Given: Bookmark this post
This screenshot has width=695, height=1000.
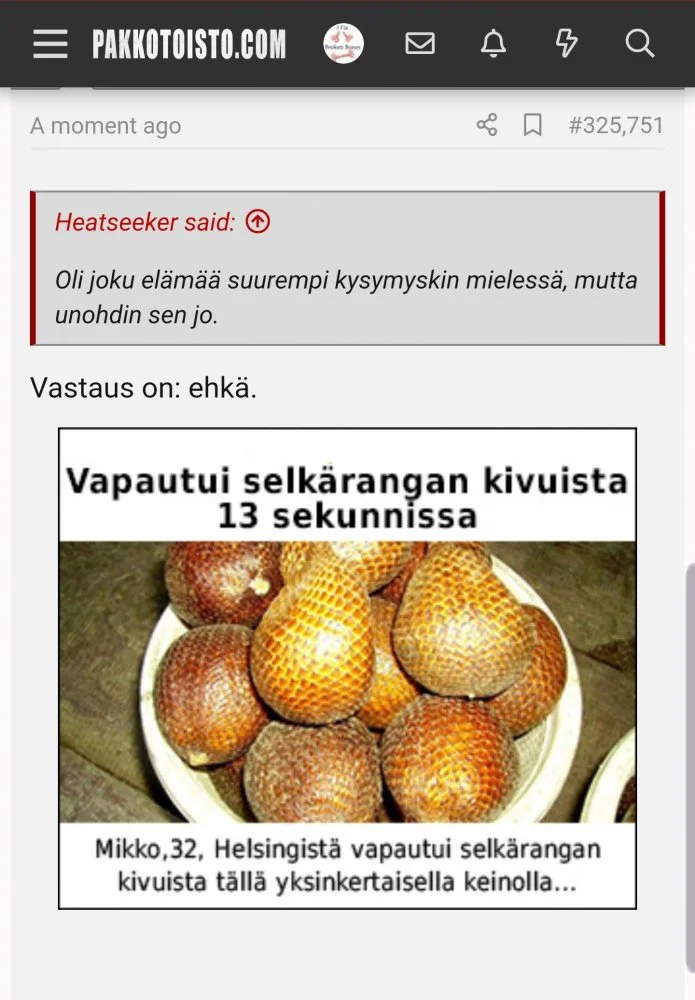Looking at the screenshot, I should tap(533, 125).
